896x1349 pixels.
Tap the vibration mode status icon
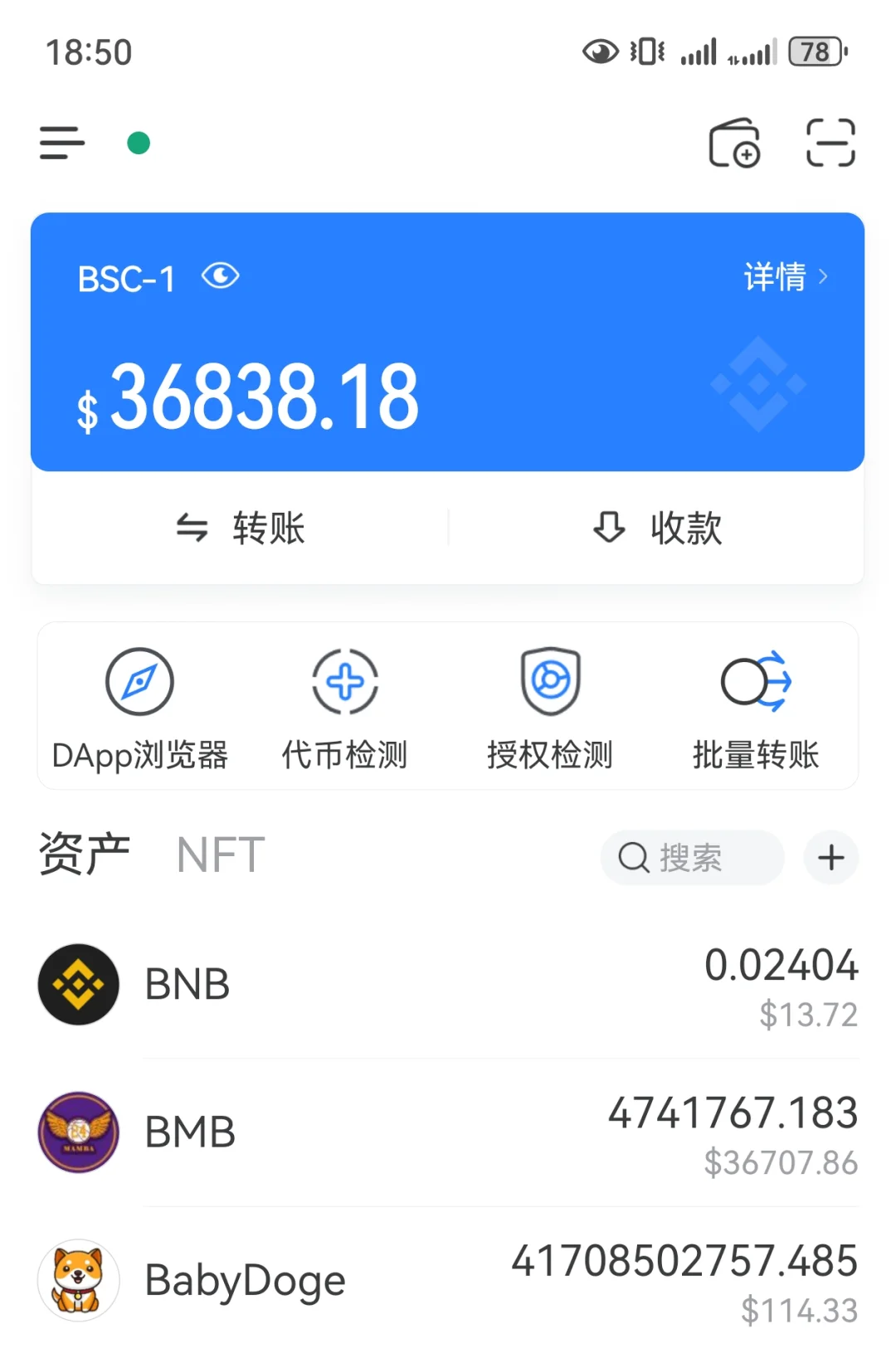648,51
